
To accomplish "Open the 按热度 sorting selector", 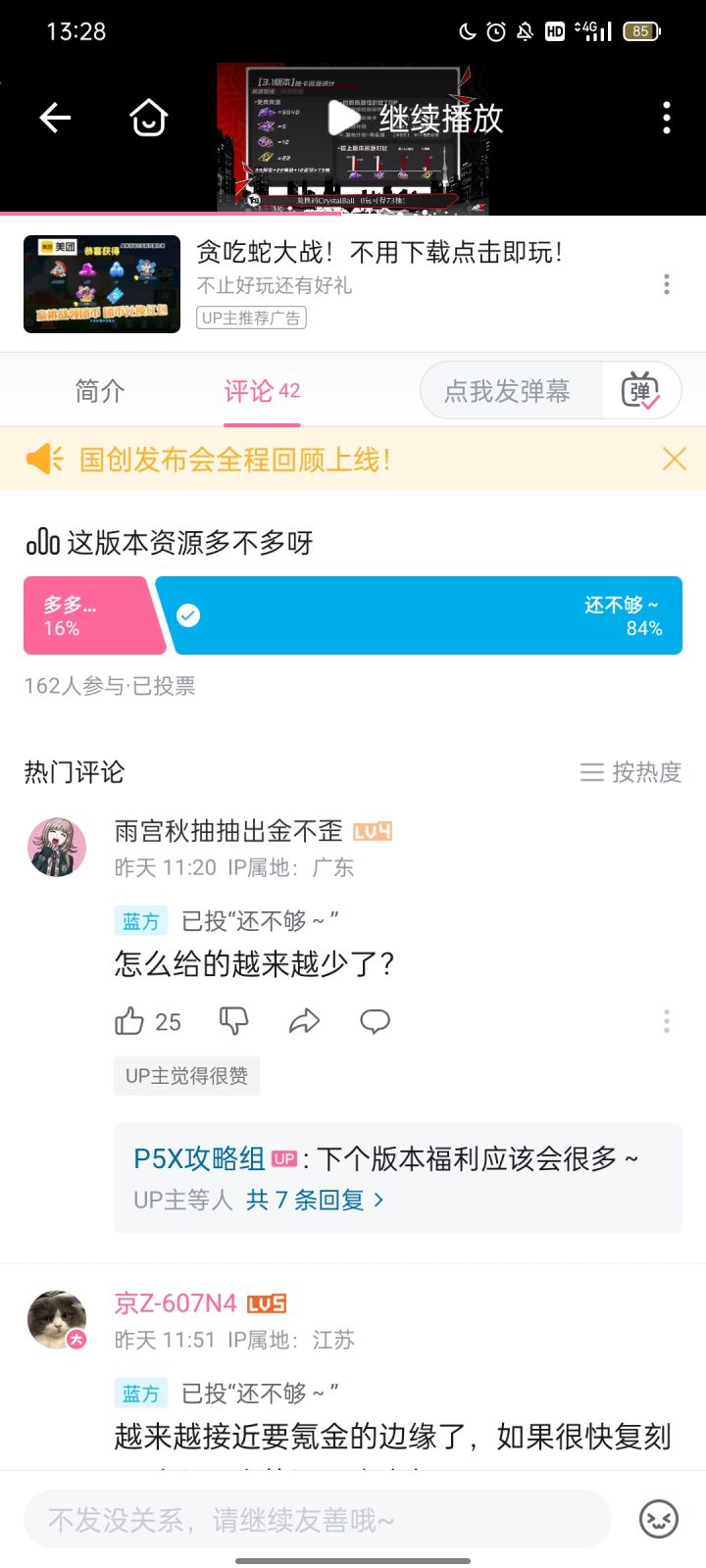I will pos(630,772).
